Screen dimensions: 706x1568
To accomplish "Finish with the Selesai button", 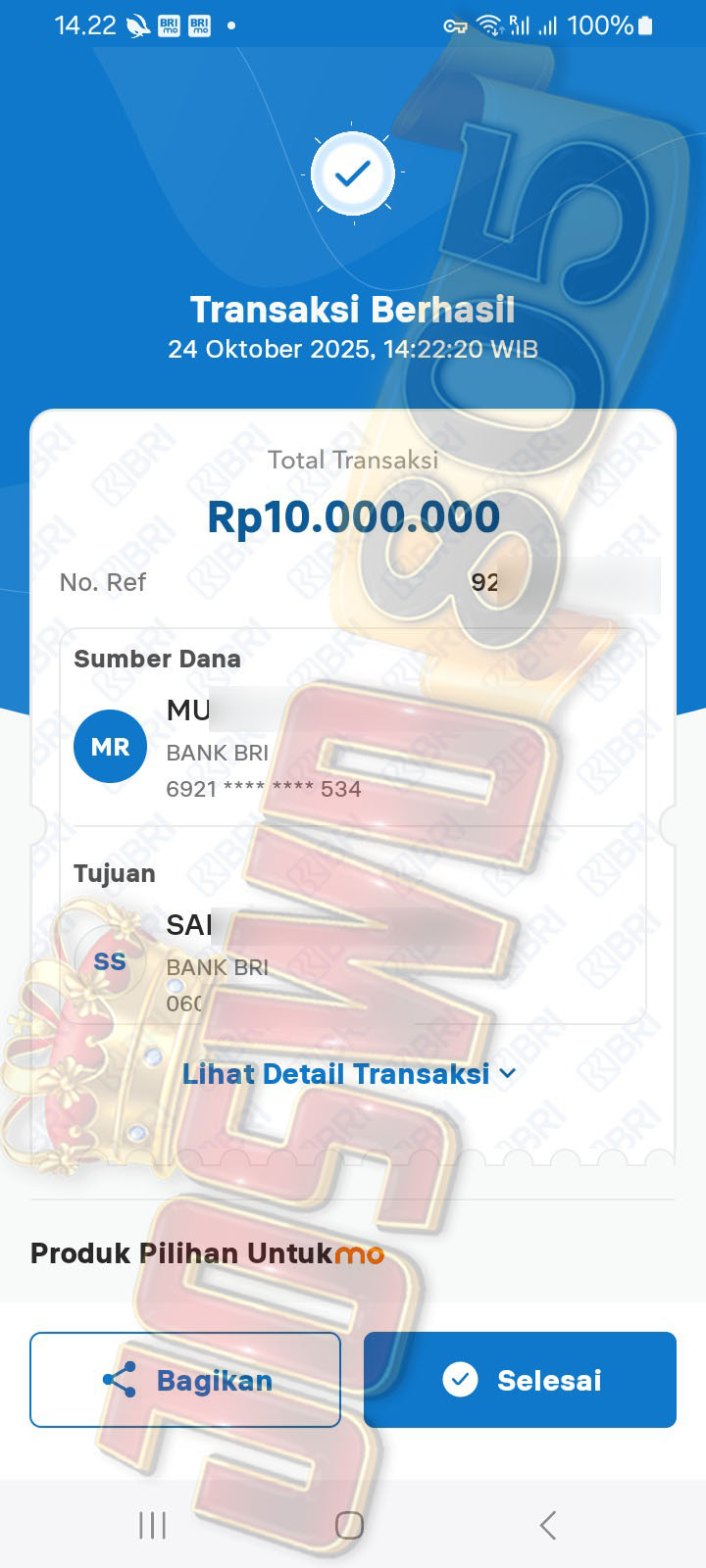I will pyautogui.click(x=520, y=1380).
